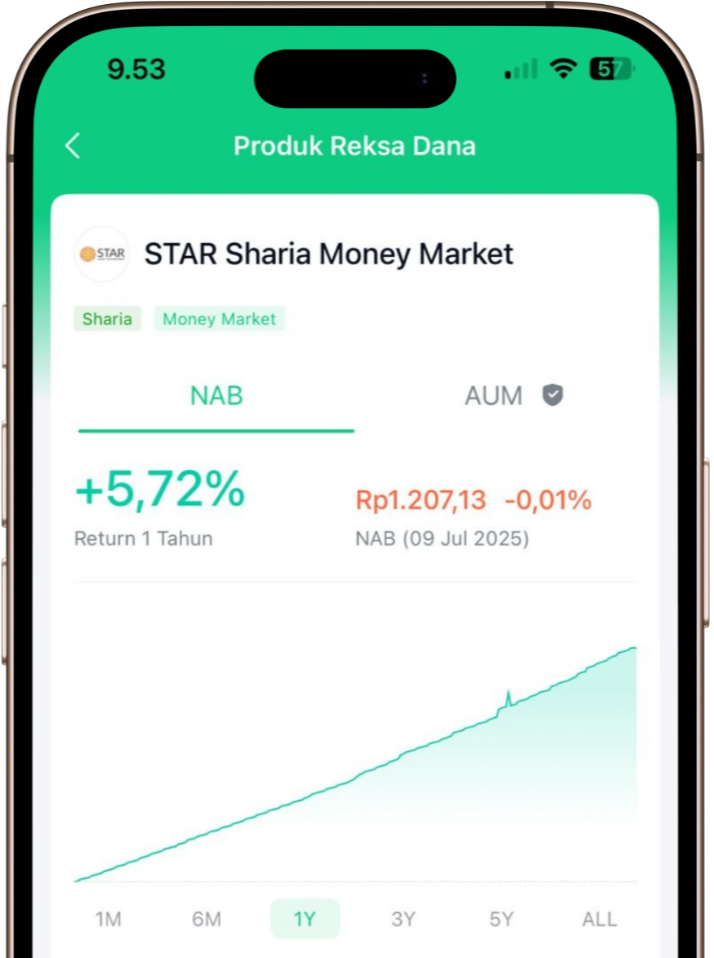This screenshot has height=958, width=714.
Task: Tap the Money Market tag chip
Action: tap(219, 319)
